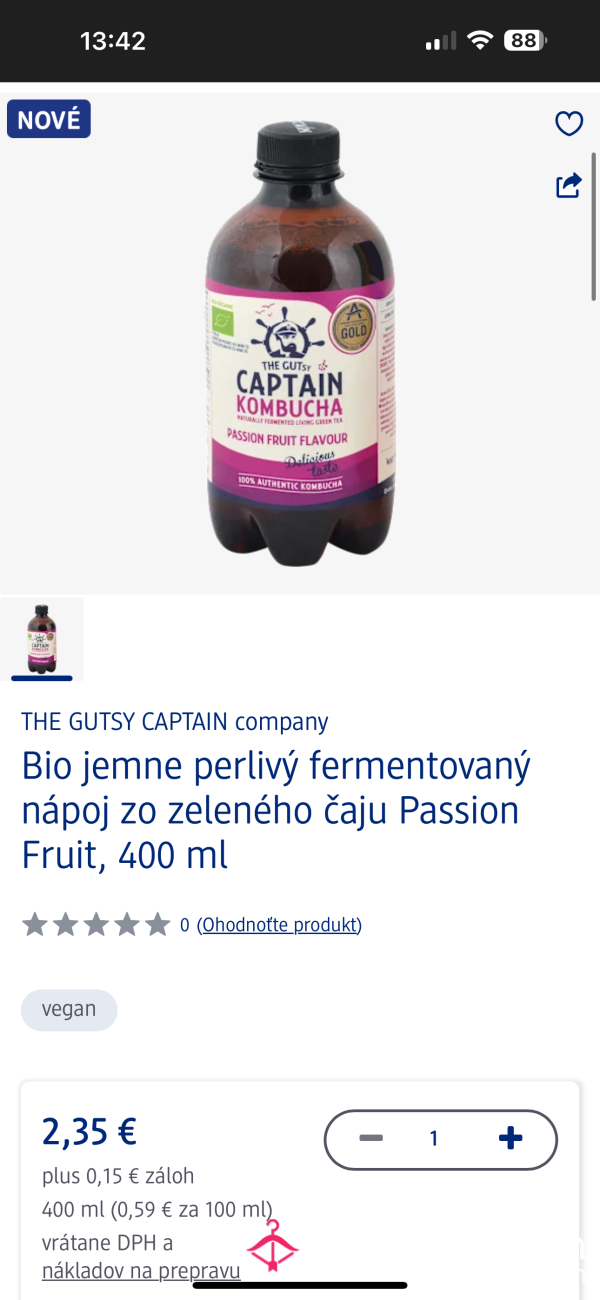Increase quantity with plus button
600x1300 pixels.
click(510, 1138)
